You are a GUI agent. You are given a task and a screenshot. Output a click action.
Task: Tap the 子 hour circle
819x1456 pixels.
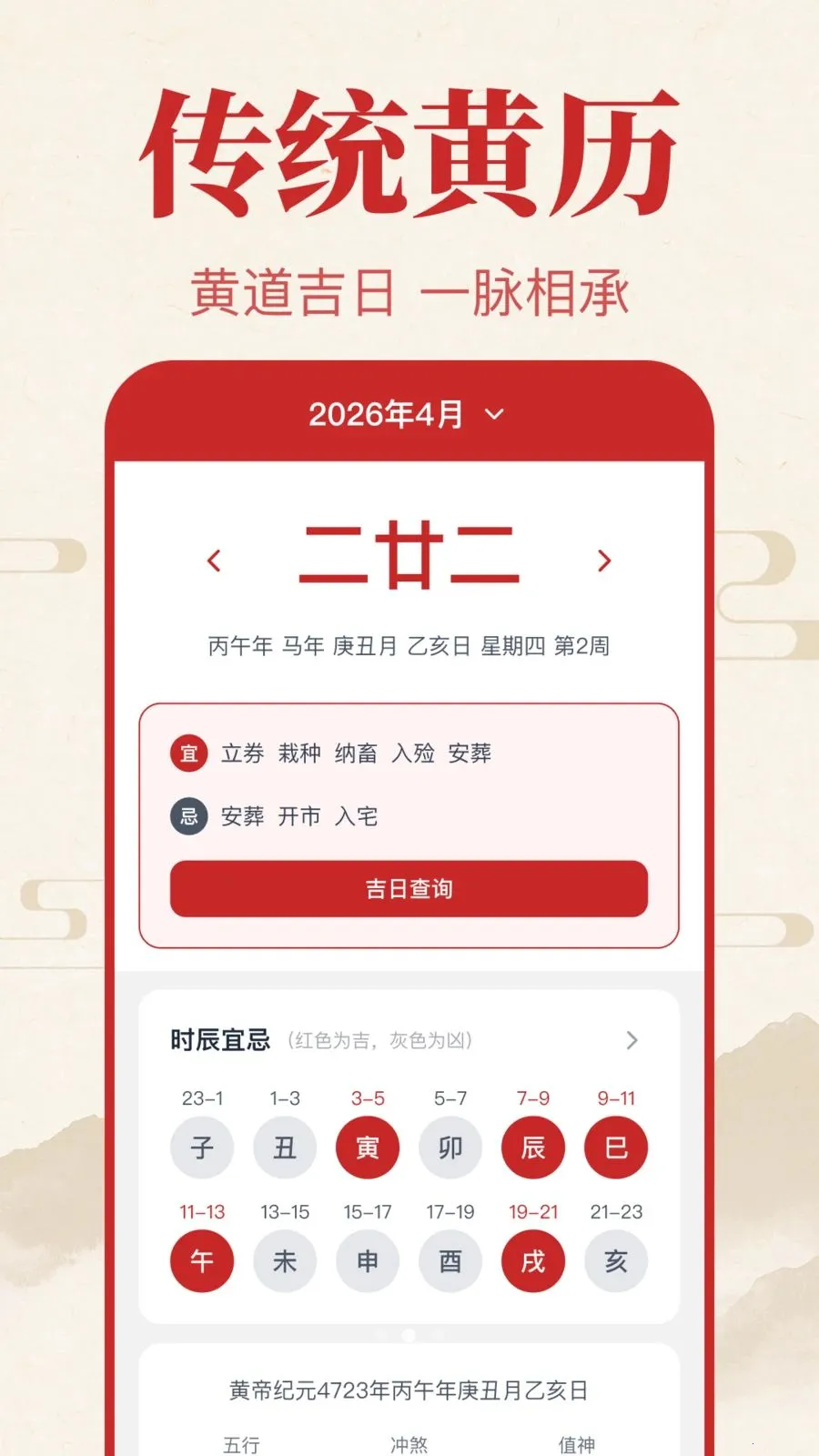(x=201, y=1148)
